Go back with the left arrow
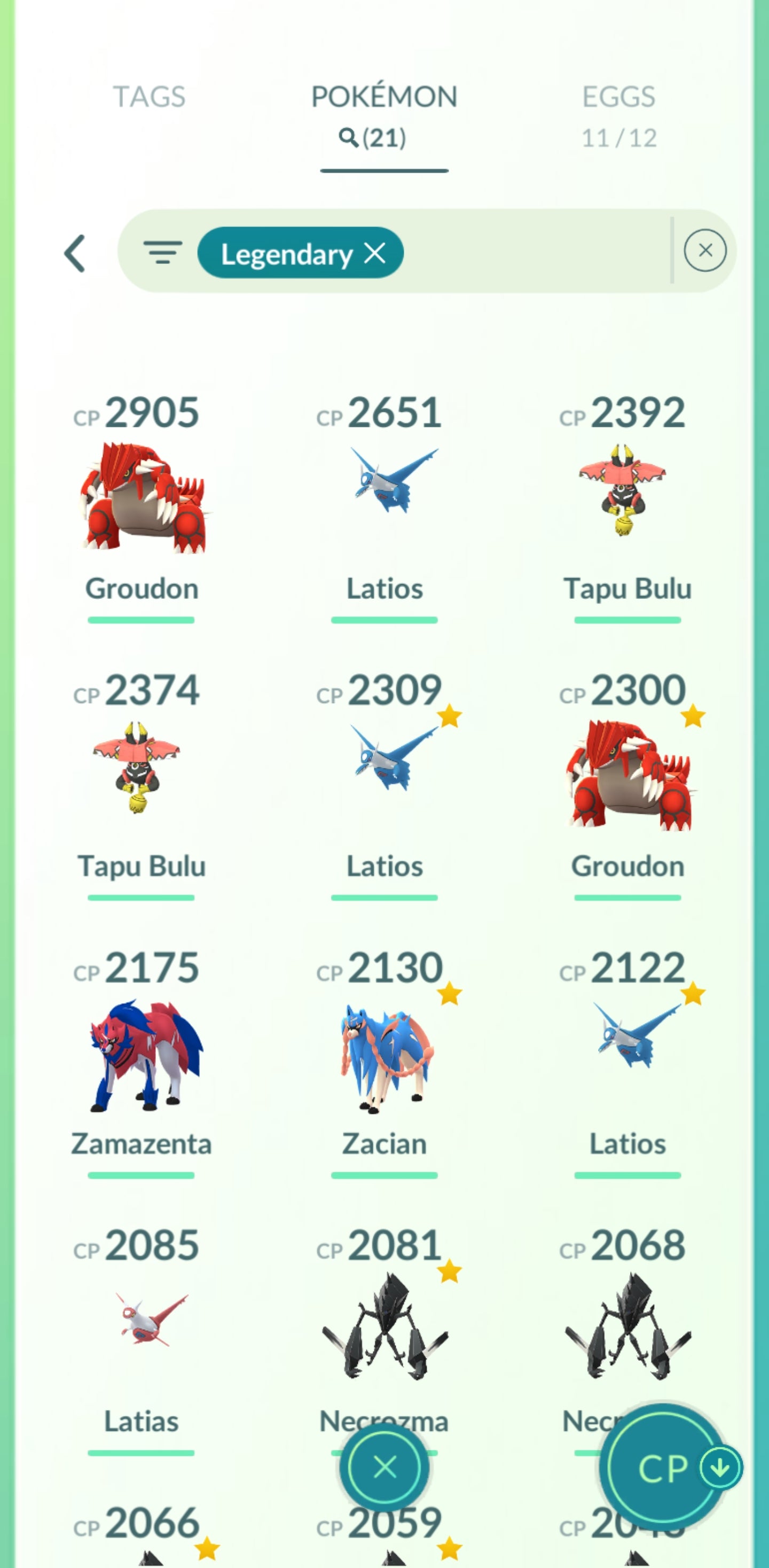The height and width of the screenshot is (1568, 769). [75, 253]
